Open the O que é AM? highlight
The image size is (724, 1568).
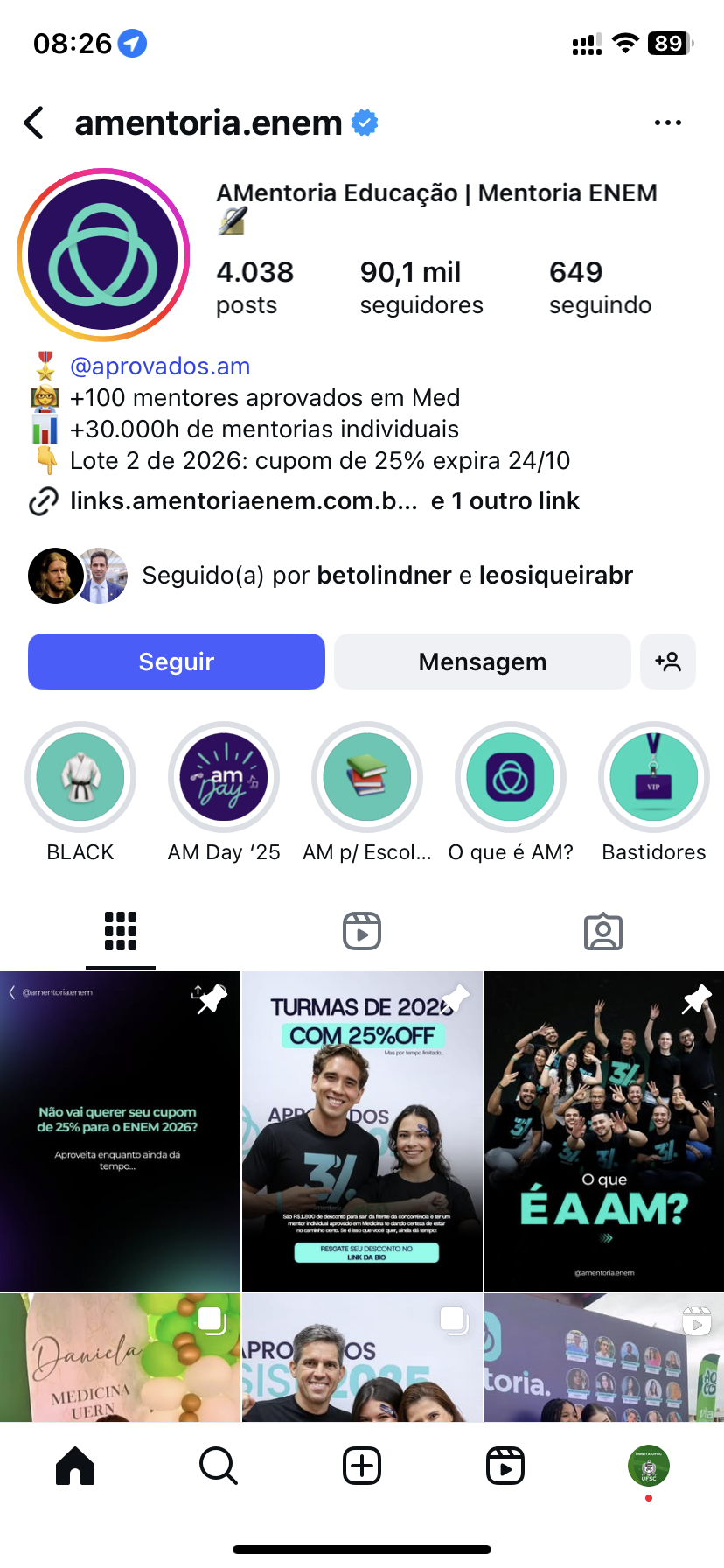pos(511,777)
